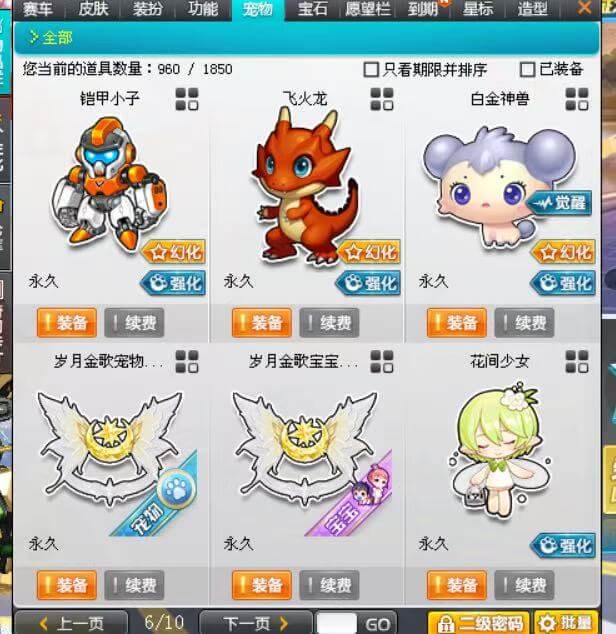Viewport: 616px width, 634px height.
Task: Tap 续费 for 飞火龙
Action: [329, 324]
